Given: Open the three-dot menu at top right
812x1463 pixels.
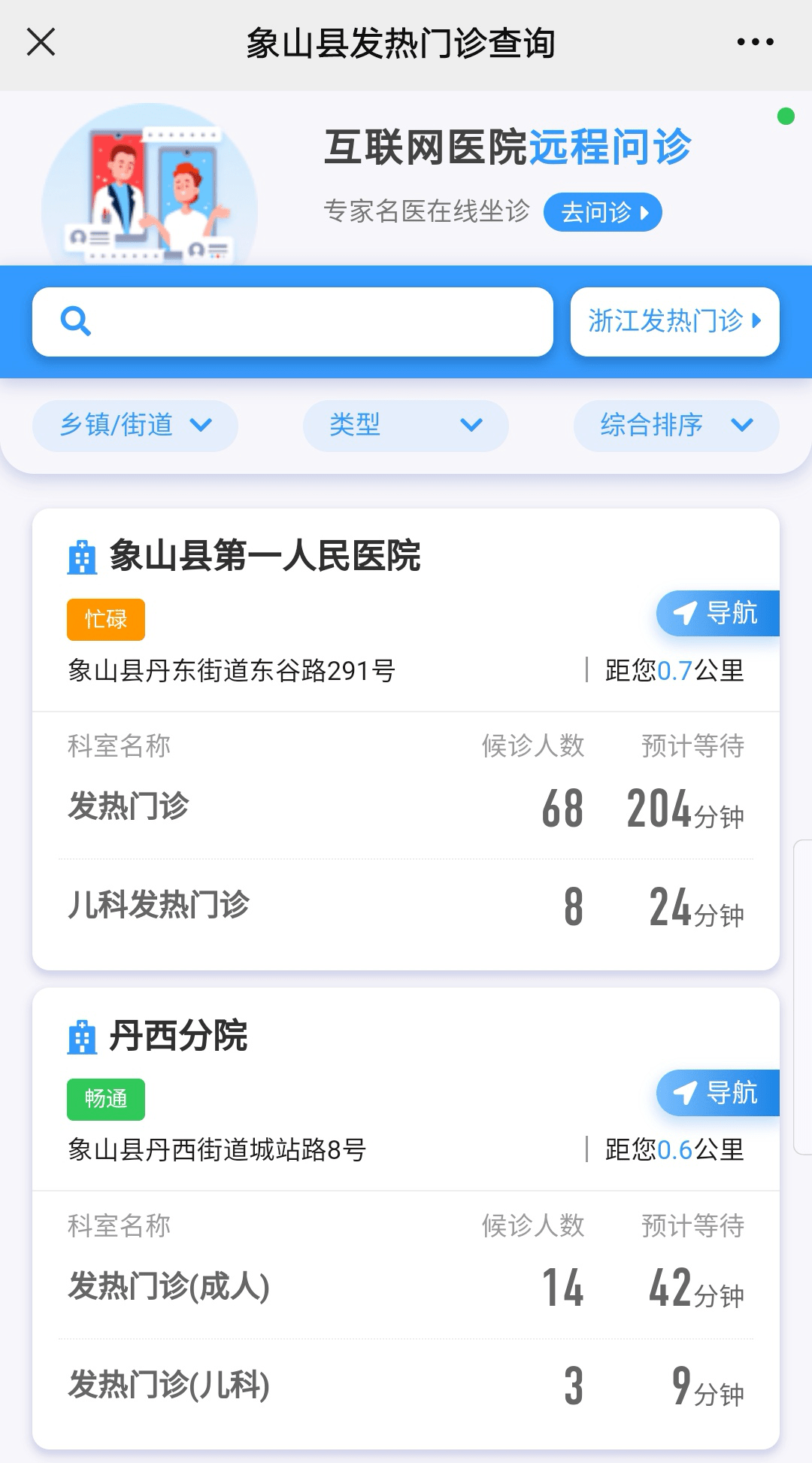Looking at the screenshot, I should tap(756, 43).
